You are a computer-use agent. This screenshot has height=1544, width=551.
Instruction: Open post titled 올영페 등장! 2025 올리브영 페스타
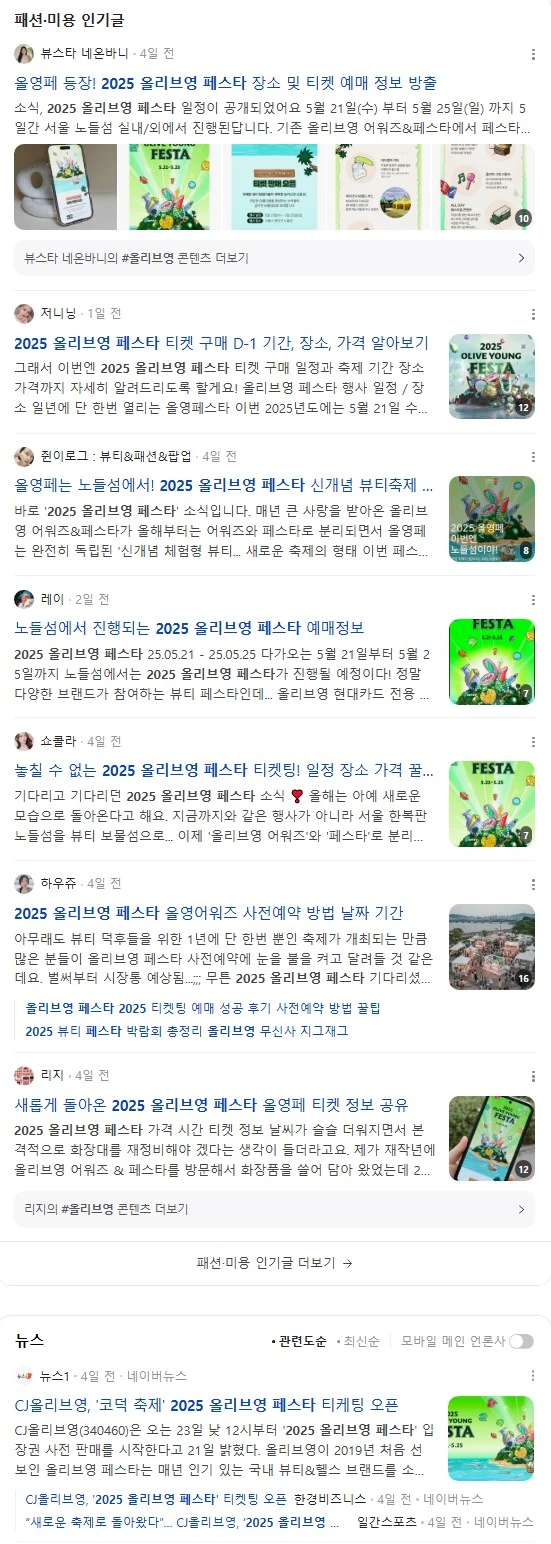click(x=225, y=82)
